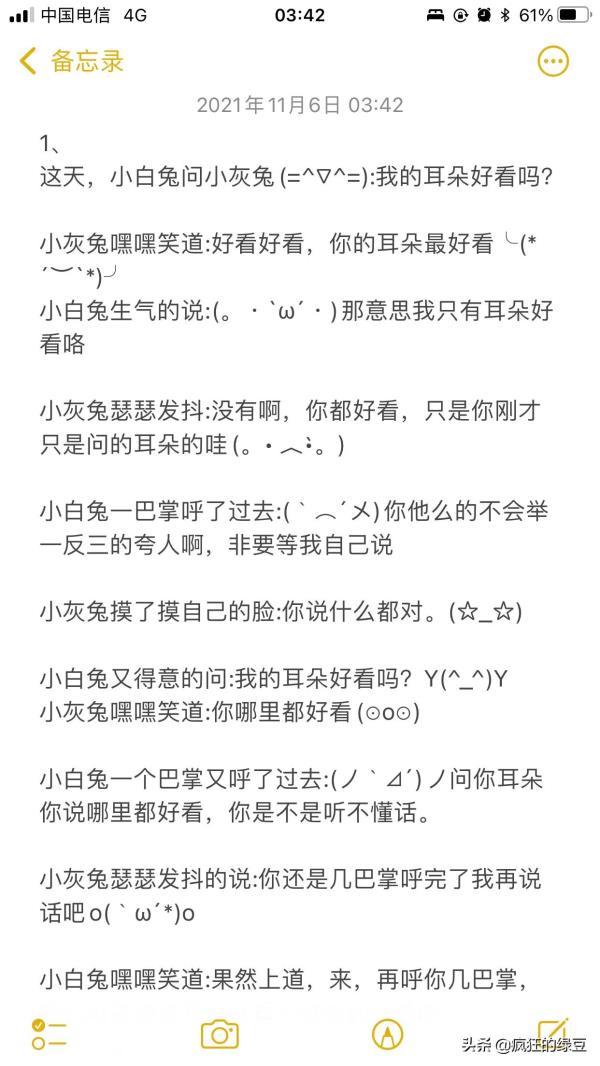Open the camera attachment options

tap(219, 1034)
